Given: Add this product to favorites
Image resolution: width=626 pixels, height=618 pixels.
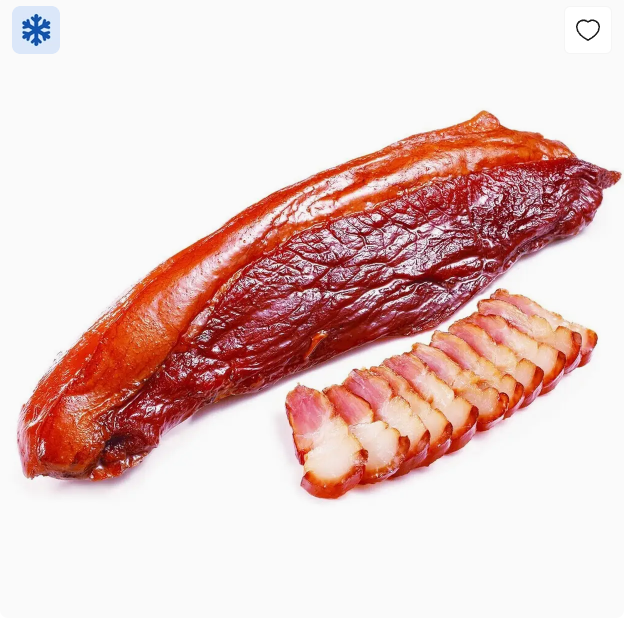Looking at the screenshot, I should [588, 30].
